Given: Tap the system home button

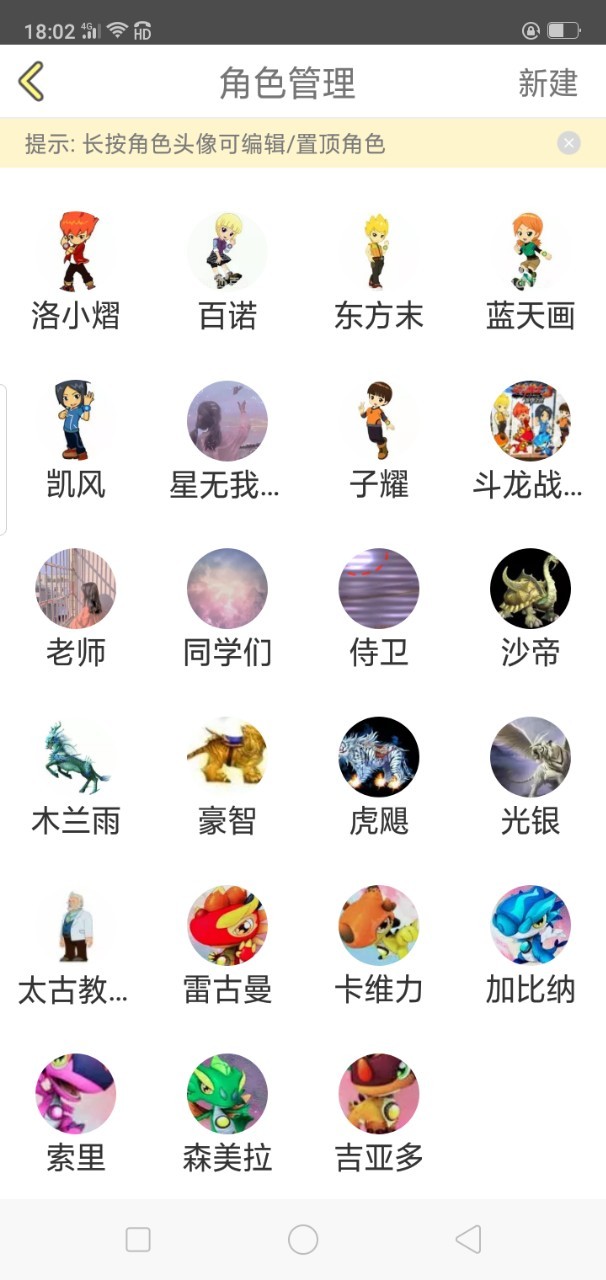Looking at the screenshot, I should pos(303,1240).
